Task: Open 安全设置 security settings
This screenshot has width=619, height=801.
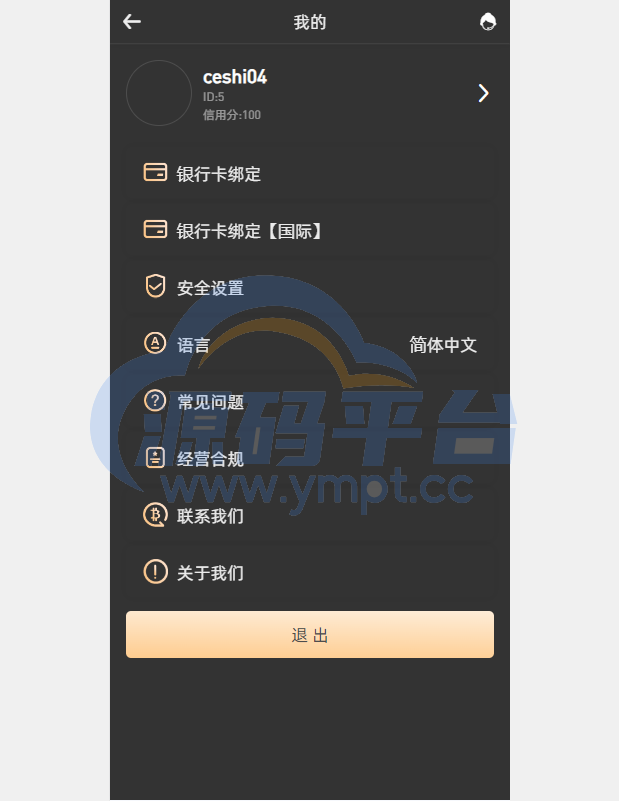Action: 309,288
